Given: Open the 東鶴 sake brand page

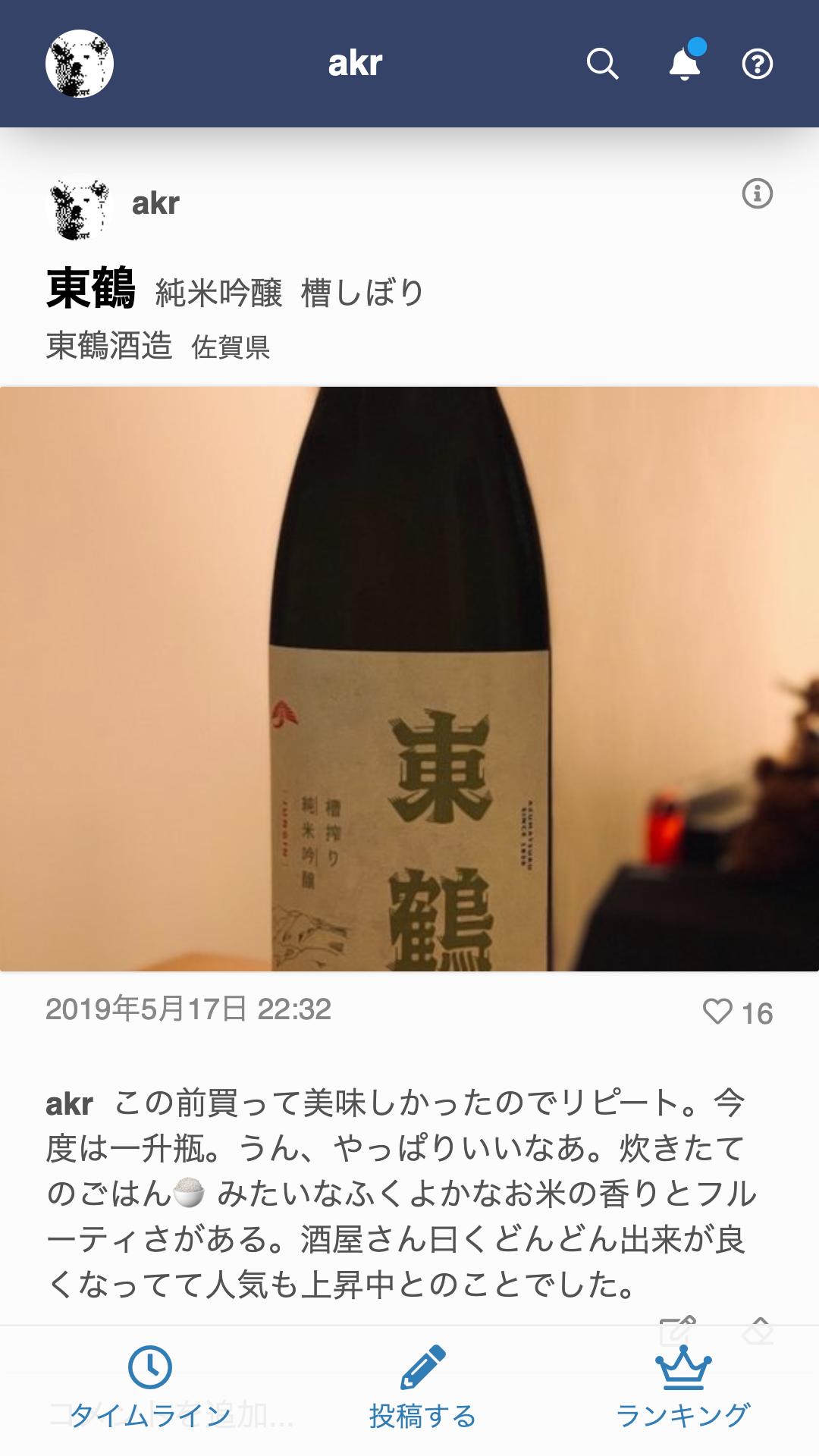Looking at the screenshot, I should [91, 290].
